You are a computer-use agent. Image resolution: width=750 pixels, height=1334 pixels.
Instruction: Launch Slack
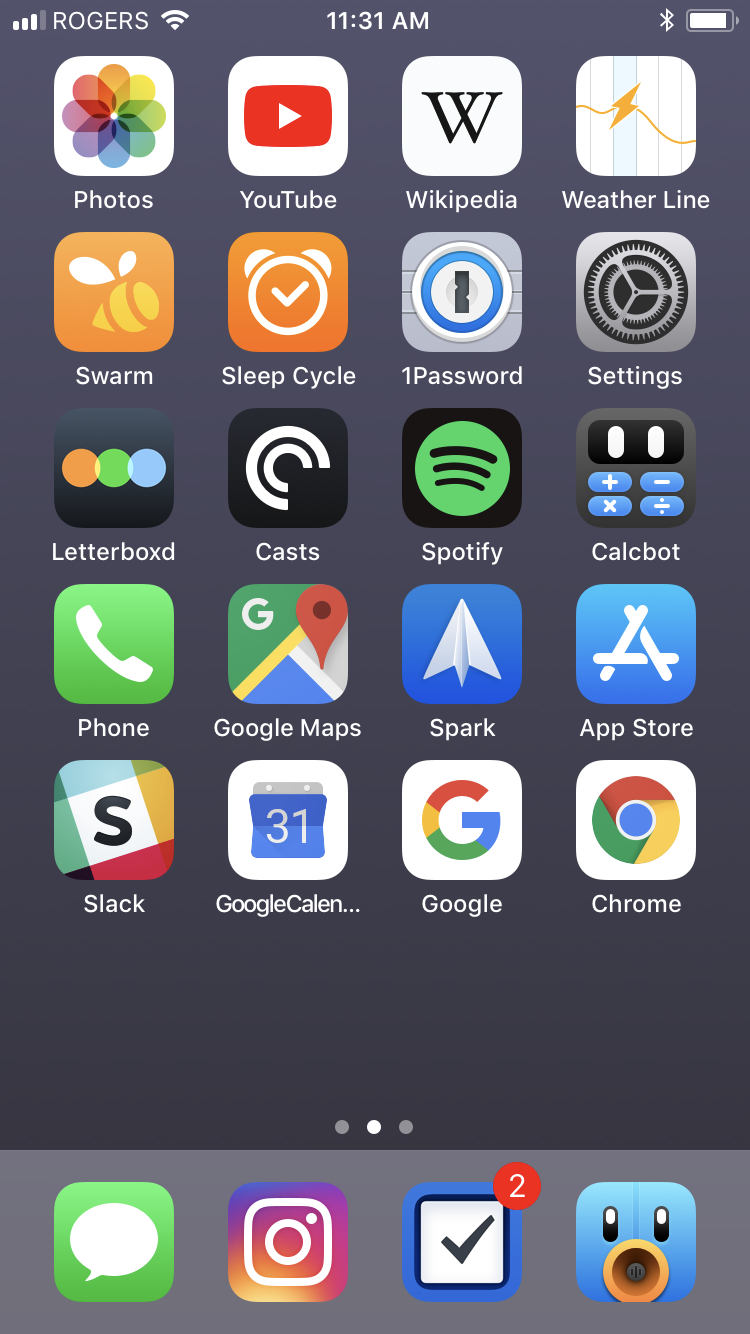(114, 820)
